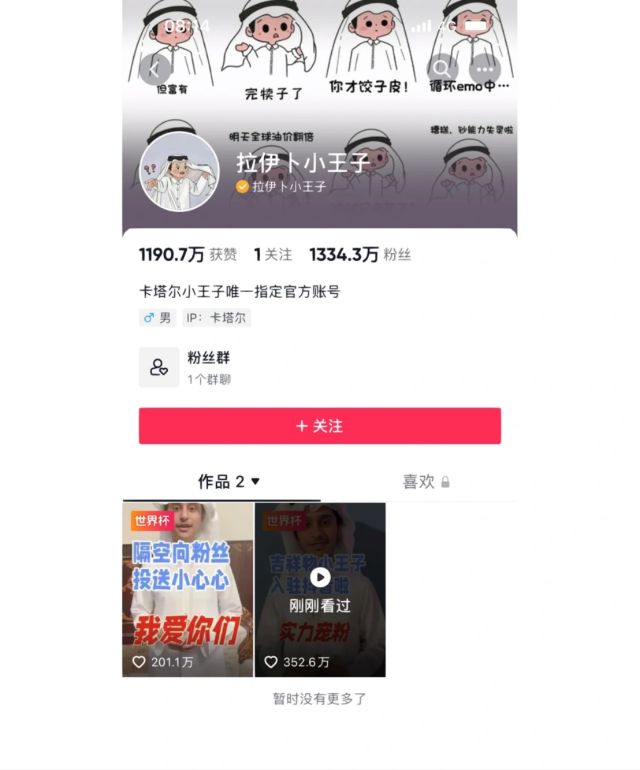
Task: View the 1 关注 following list
Action: (273, 255)
